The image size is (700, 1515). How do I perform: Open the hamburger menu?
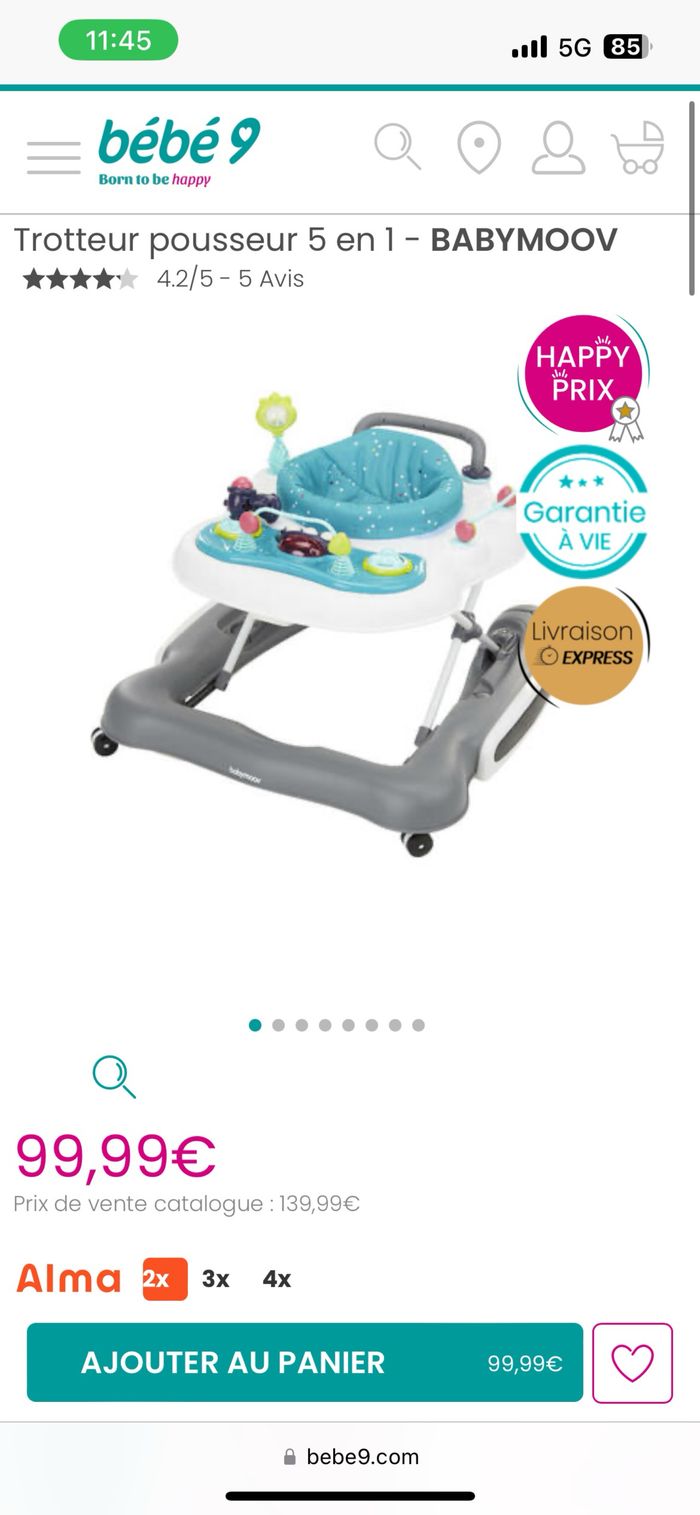click(x=54, y=157)
